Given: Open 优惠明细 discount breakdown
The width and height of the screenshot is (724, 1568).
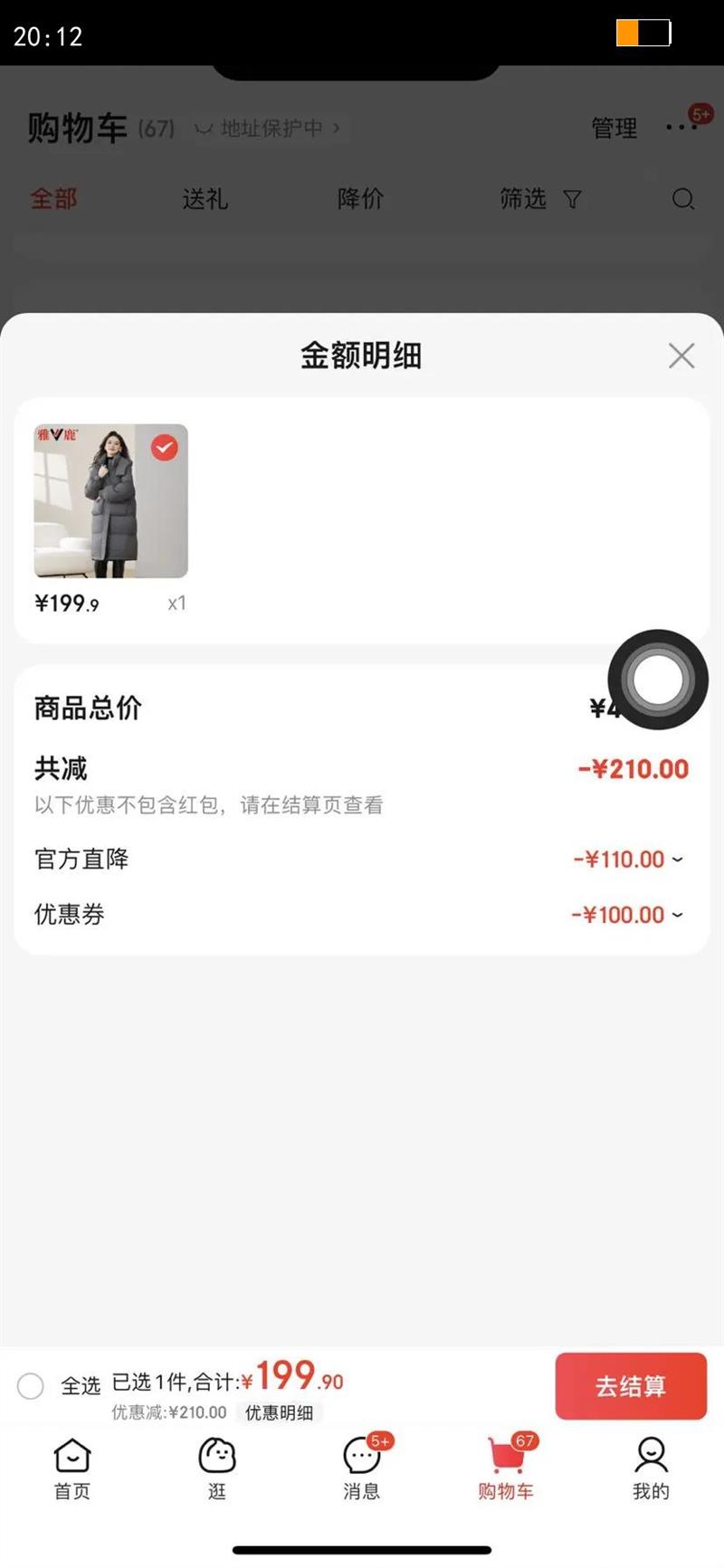Looking at the screenshot, I should (x=279, y=1412).
